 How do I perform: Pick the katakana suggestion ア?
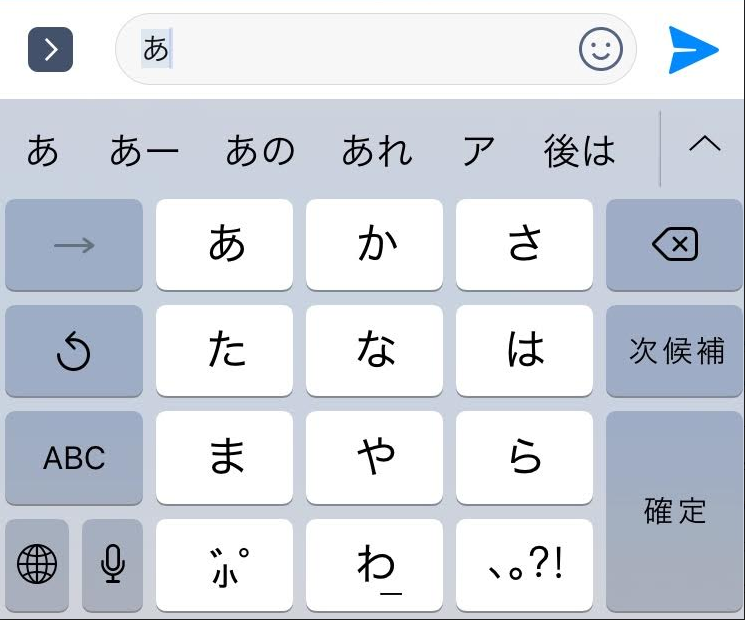point(478,151)
